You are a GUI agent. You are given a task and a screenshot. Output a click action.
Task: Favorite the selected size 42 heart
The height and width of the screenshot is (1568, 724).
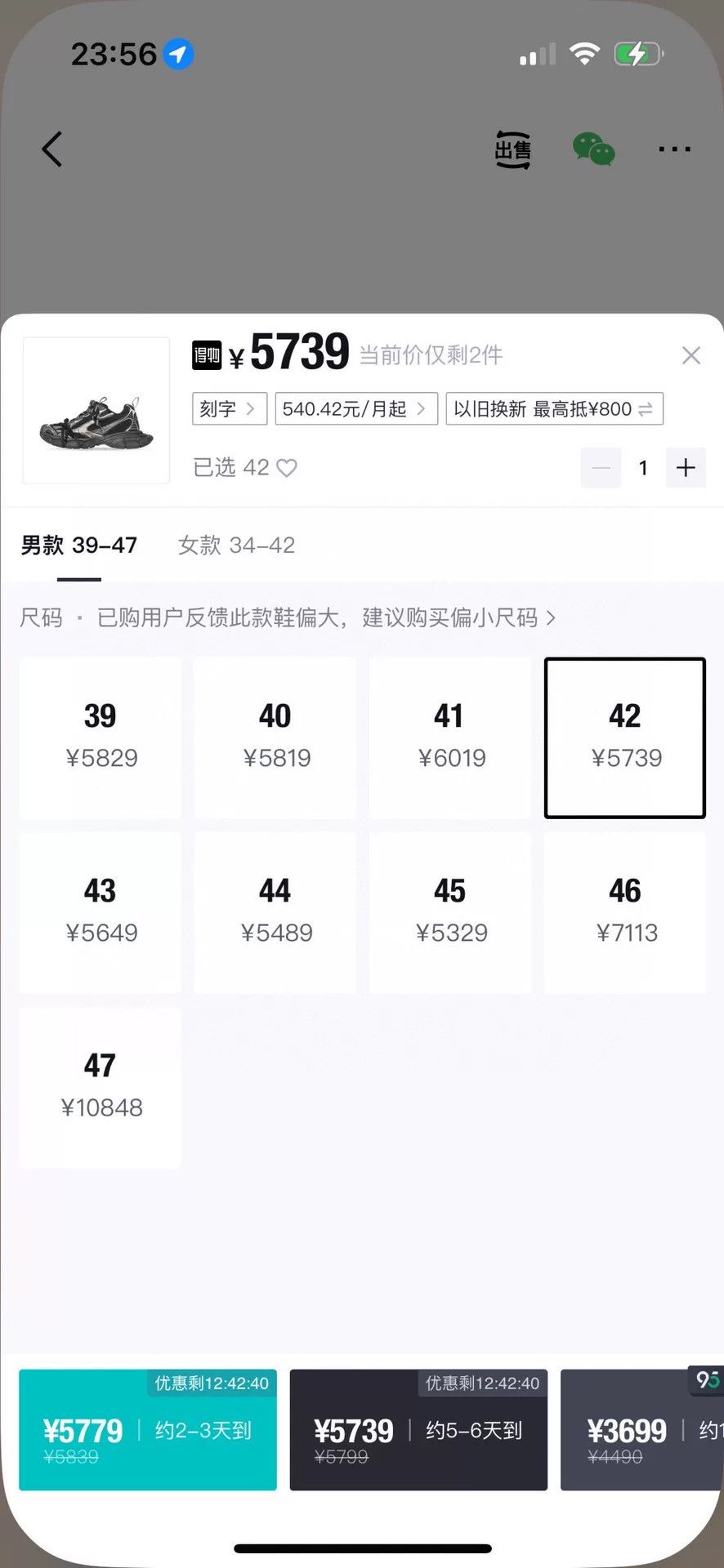tap(287, 468)
